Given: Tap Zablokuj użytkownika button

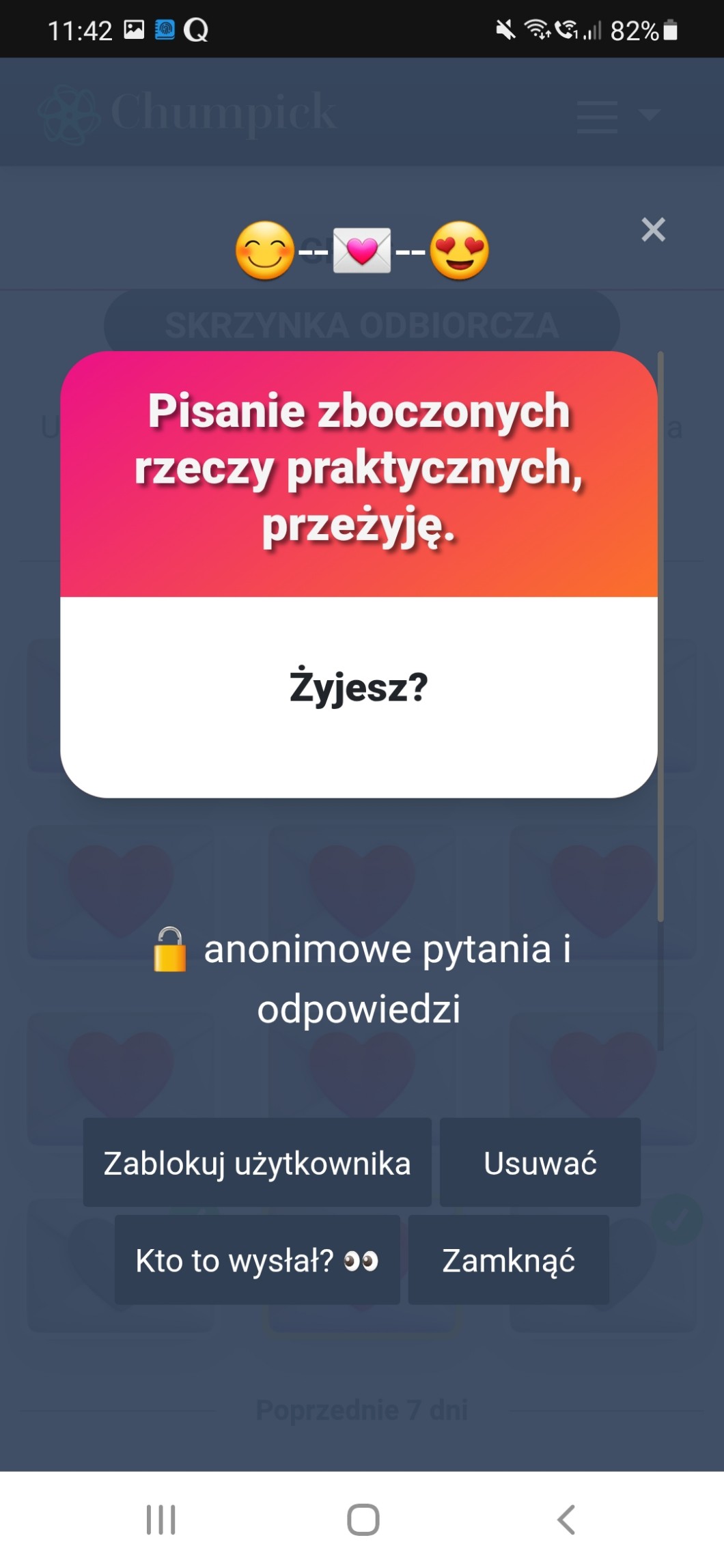Looking at the screenshot, I should pyautogui.click(x=257, y=1162).
